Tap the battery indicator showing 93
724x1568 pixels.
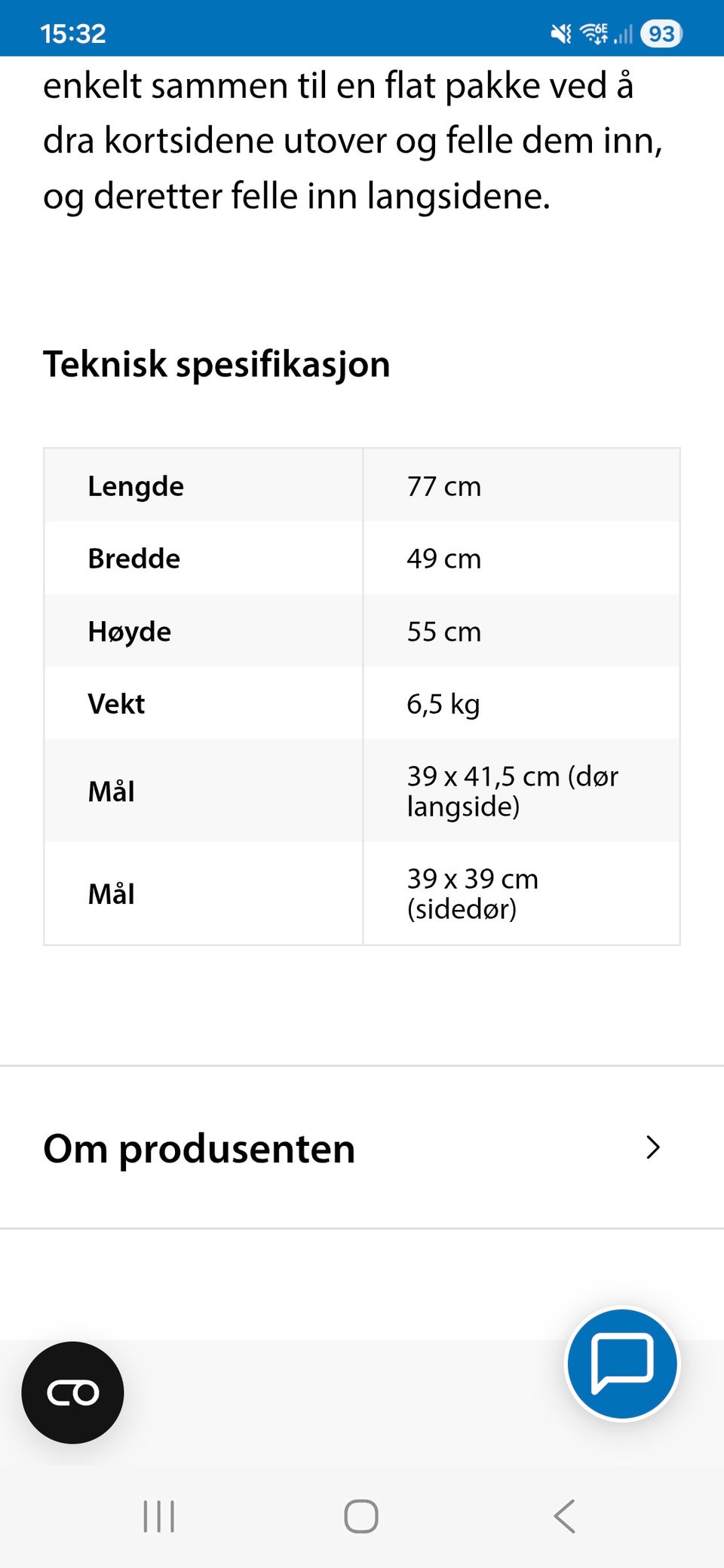coord(660,33)
